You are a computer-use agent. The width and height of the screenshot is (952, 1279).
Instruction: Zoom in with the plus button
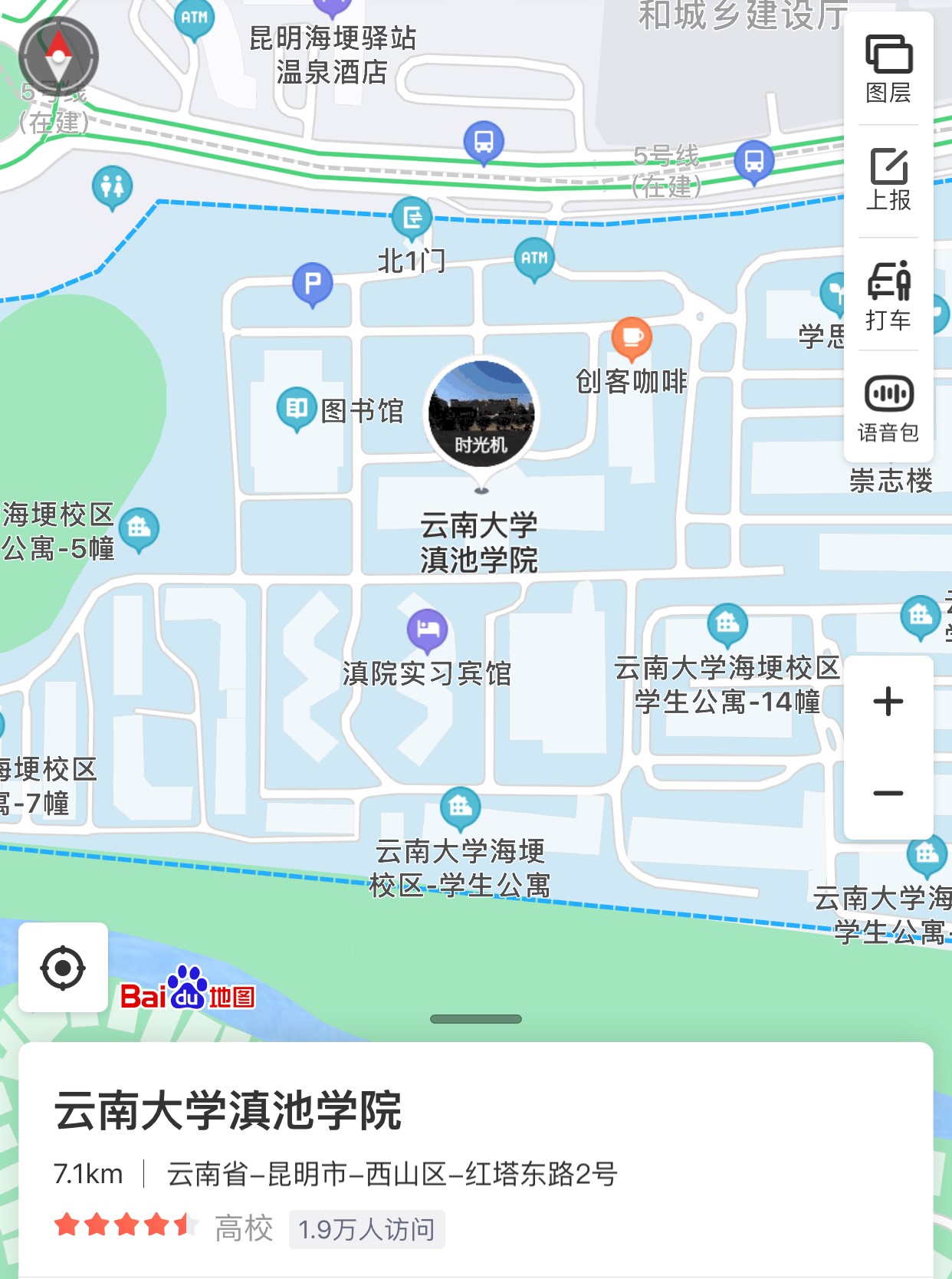(x=888, y=702)
